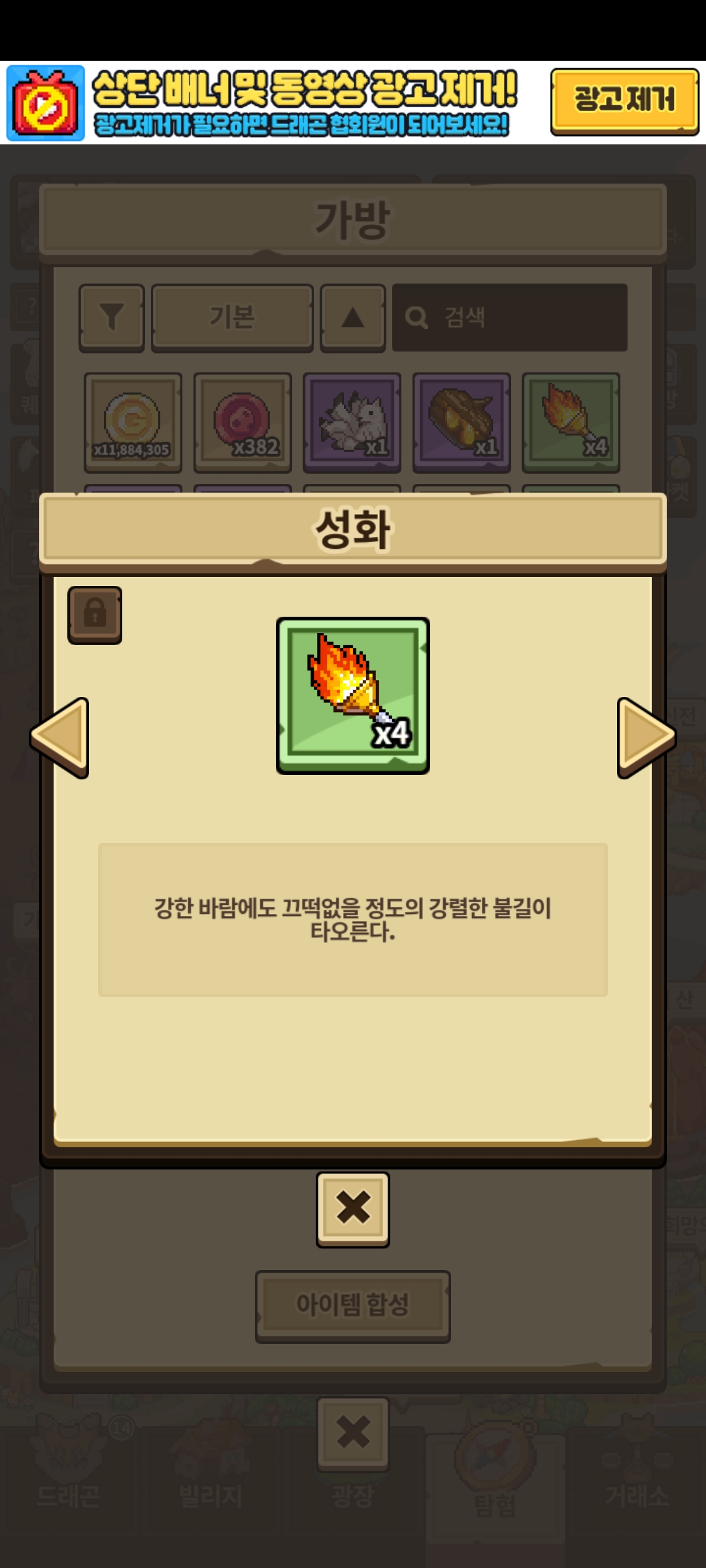706x1568 pixels.
Task: Go to the previous item with left arrow
Action: click(60, 738)
